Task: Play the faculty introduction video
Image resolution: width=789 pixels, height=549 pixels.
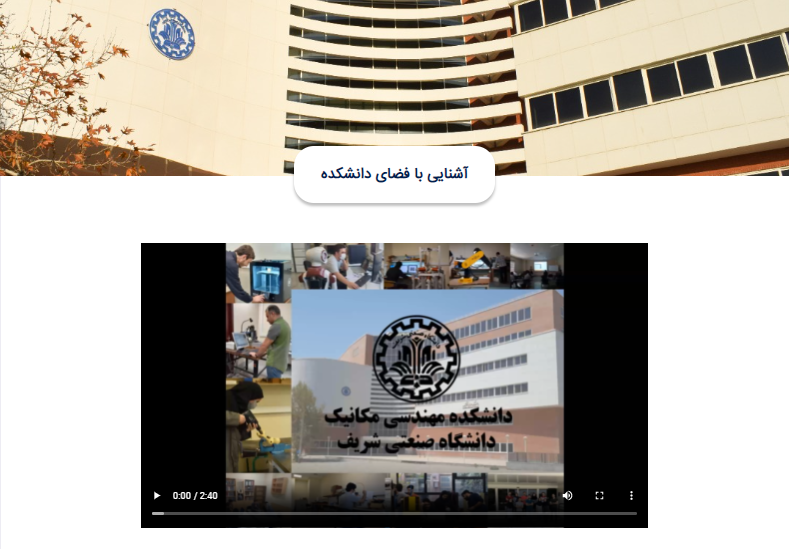Action: click(156, 495)
